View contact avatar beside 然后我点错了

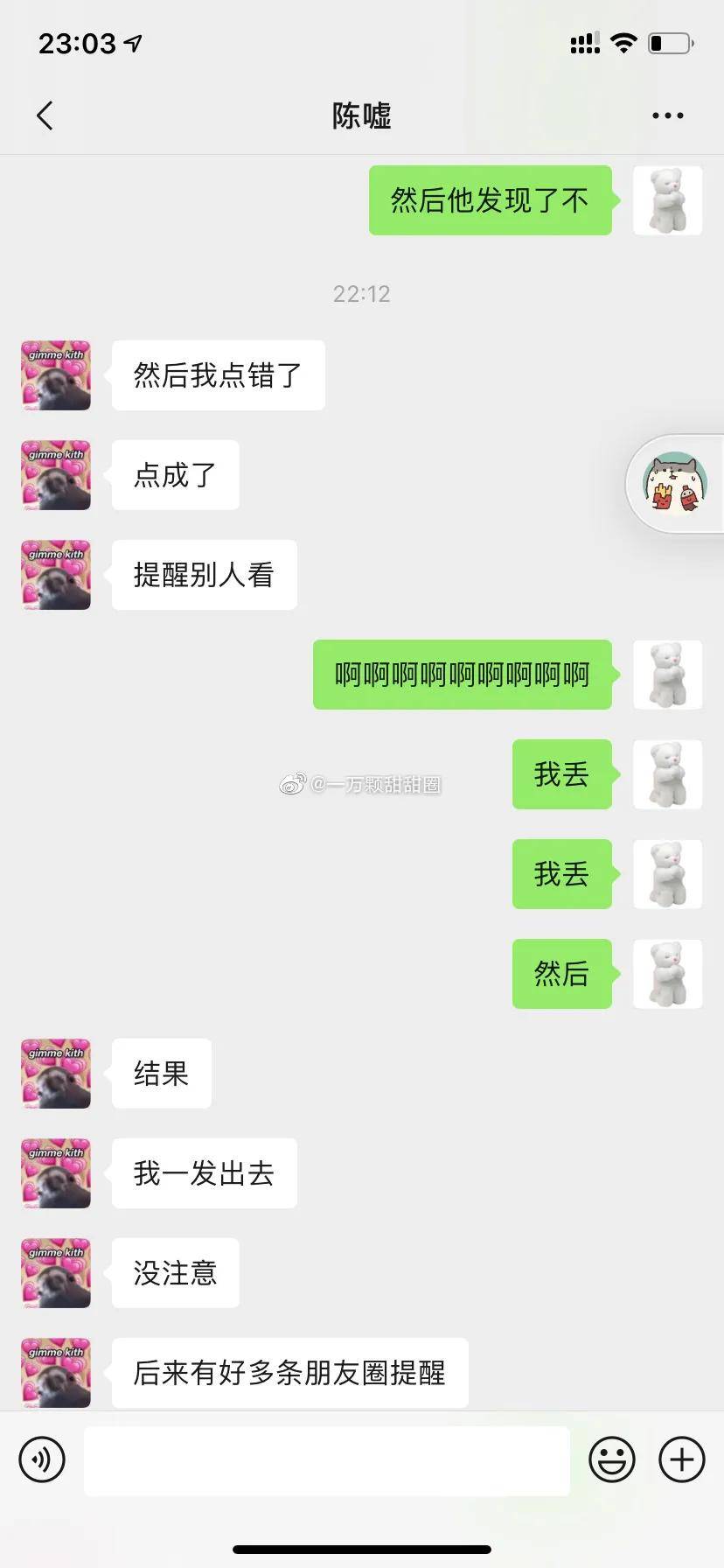click(56, 375)
